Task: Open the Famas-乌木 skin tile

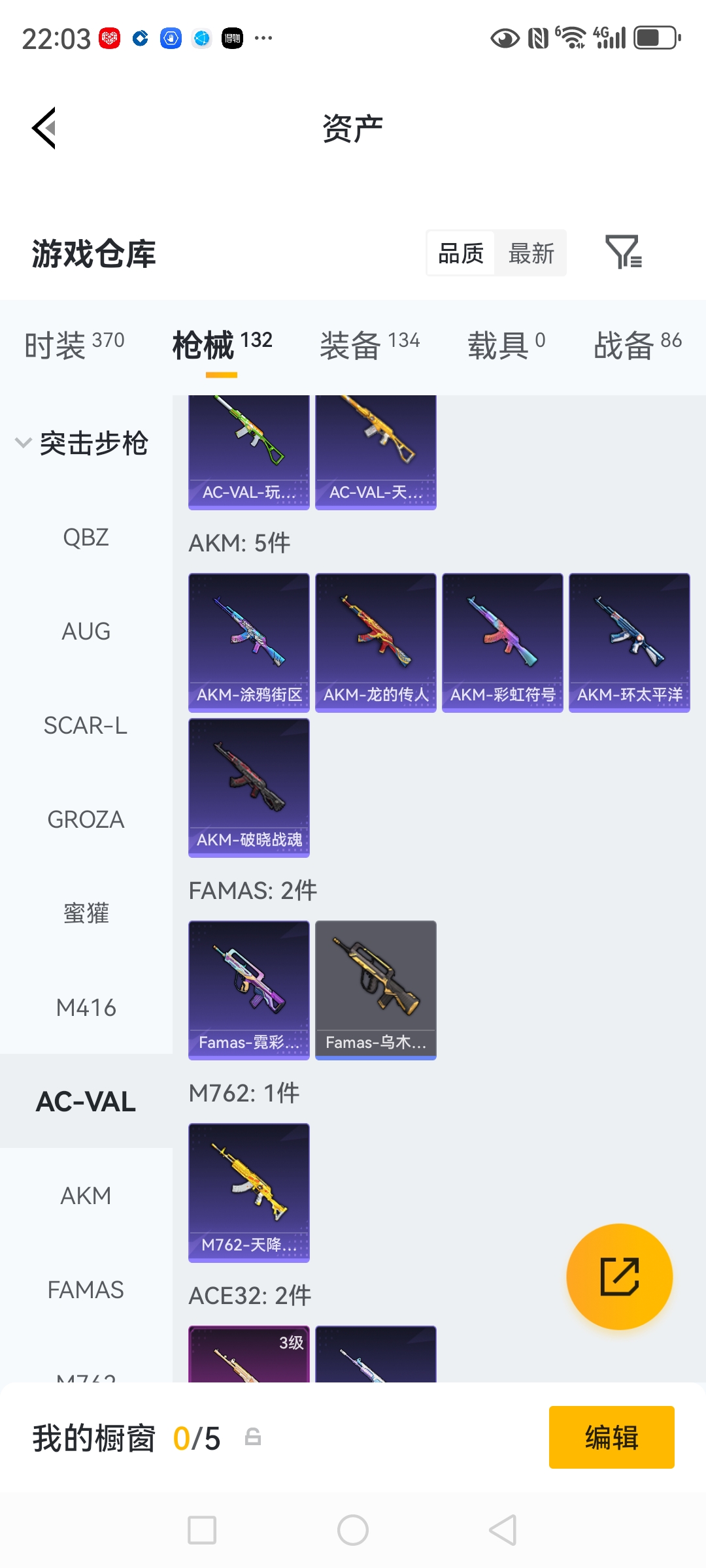Action: (376, 990)
